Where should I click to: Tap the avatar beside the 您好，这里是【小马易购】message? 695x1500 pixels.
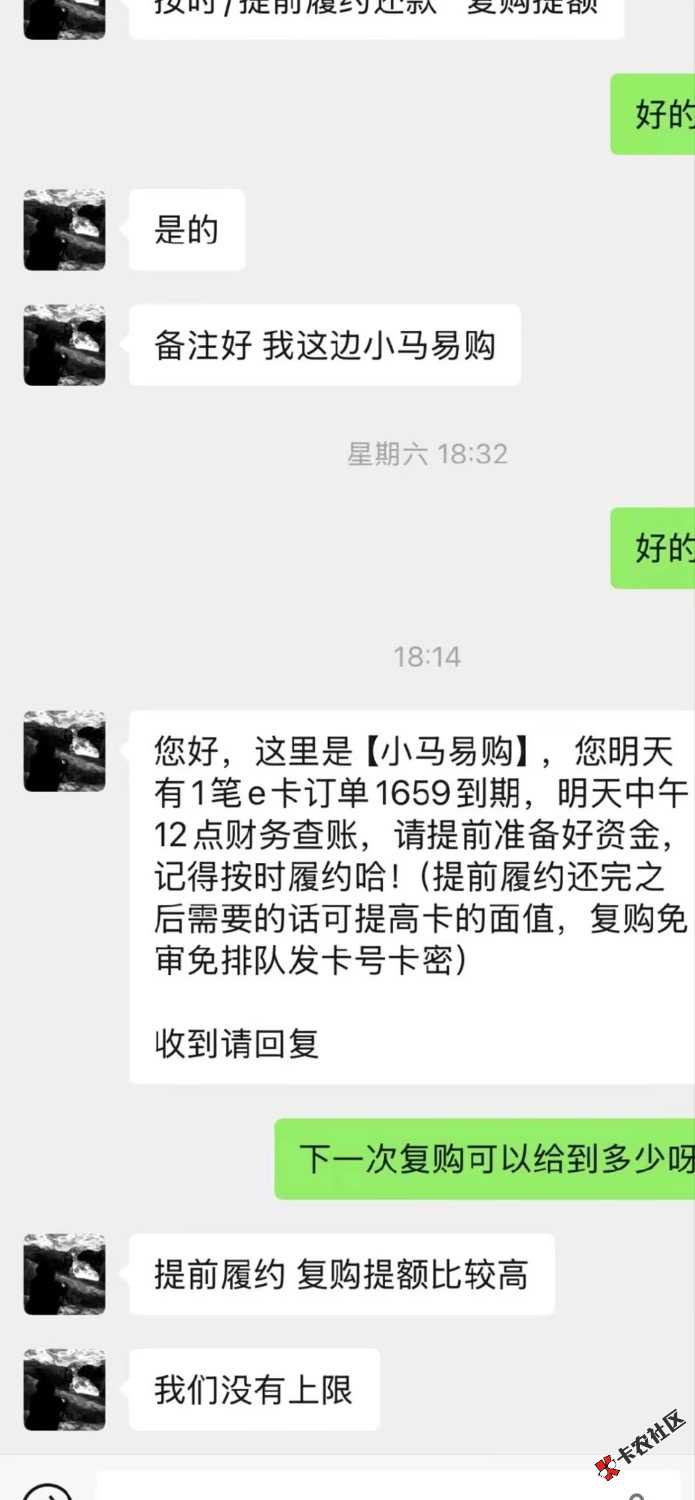(x=65, y=751)
